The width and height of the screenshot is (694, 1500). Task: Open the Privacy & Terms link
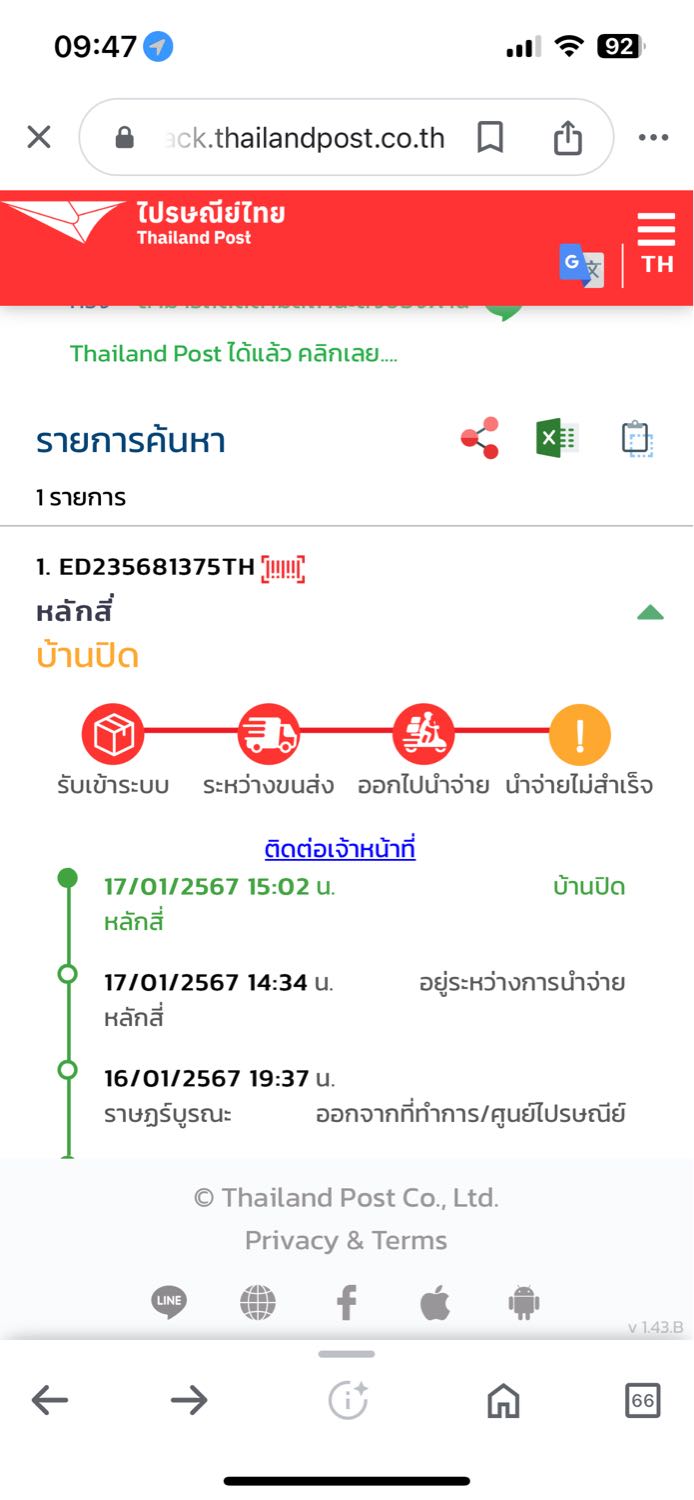coord(346,1240)
